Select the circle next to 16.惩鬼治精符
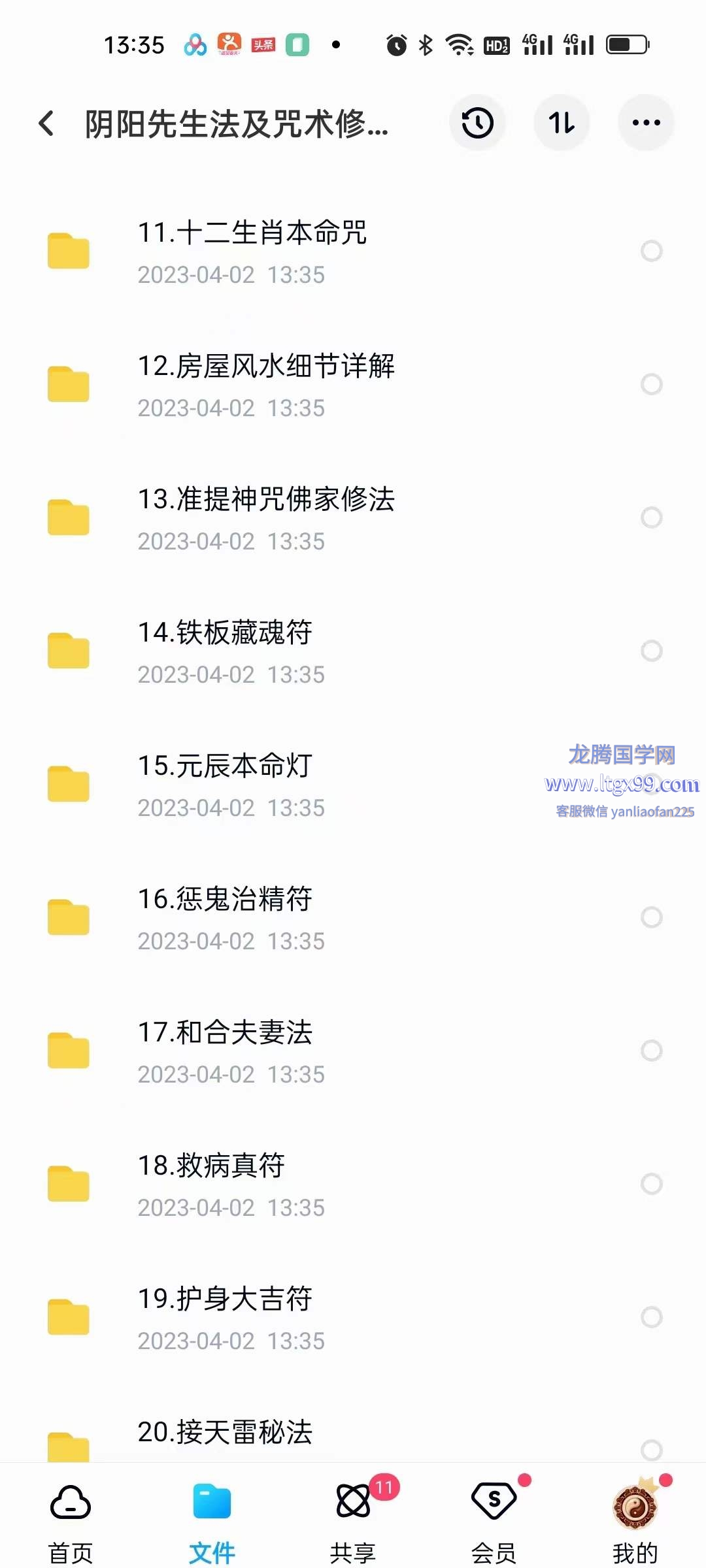 coord(651,917)
